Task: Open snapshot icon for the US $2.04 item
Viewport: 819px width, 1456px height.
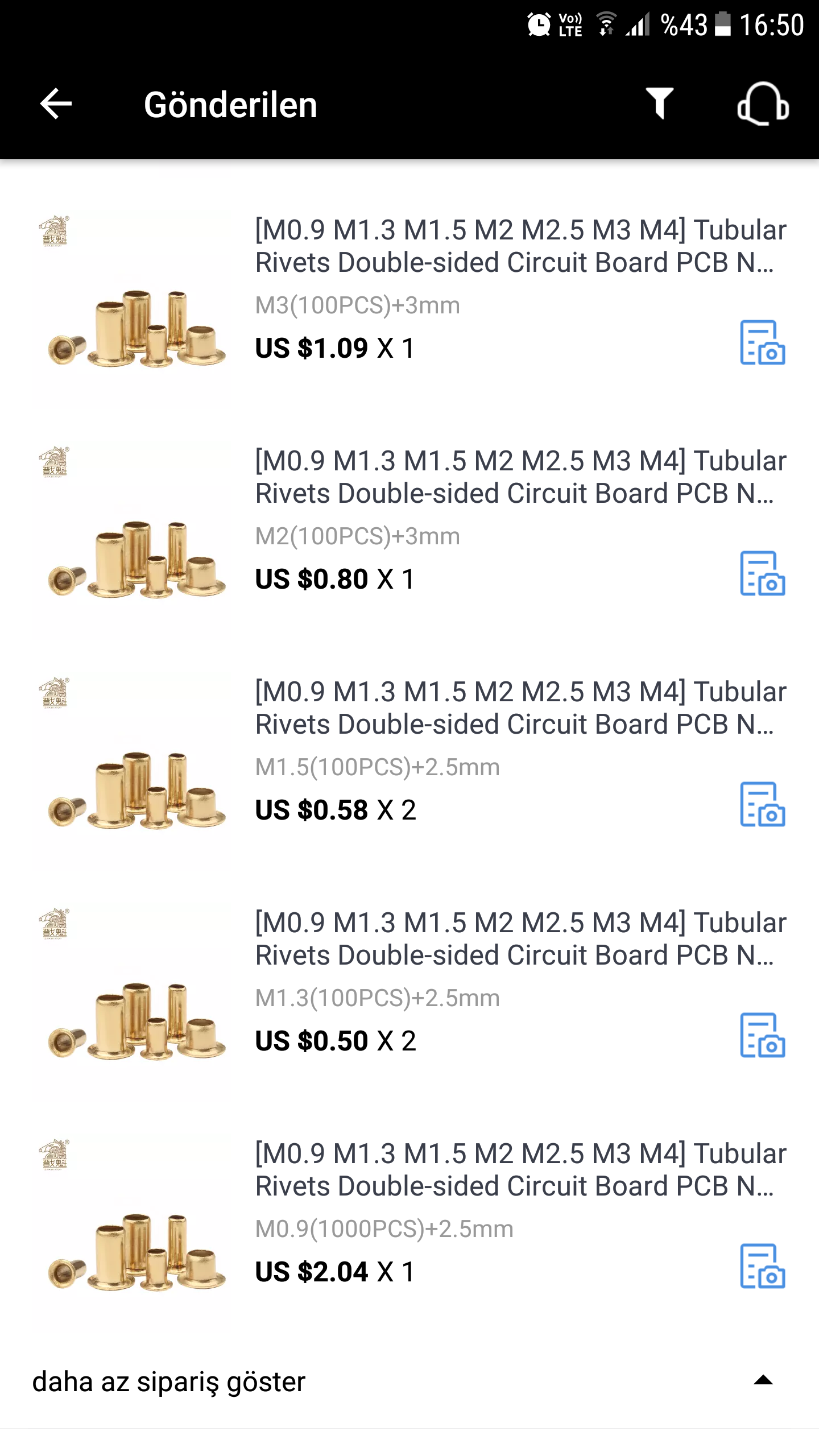Action: pos(762,1266)
